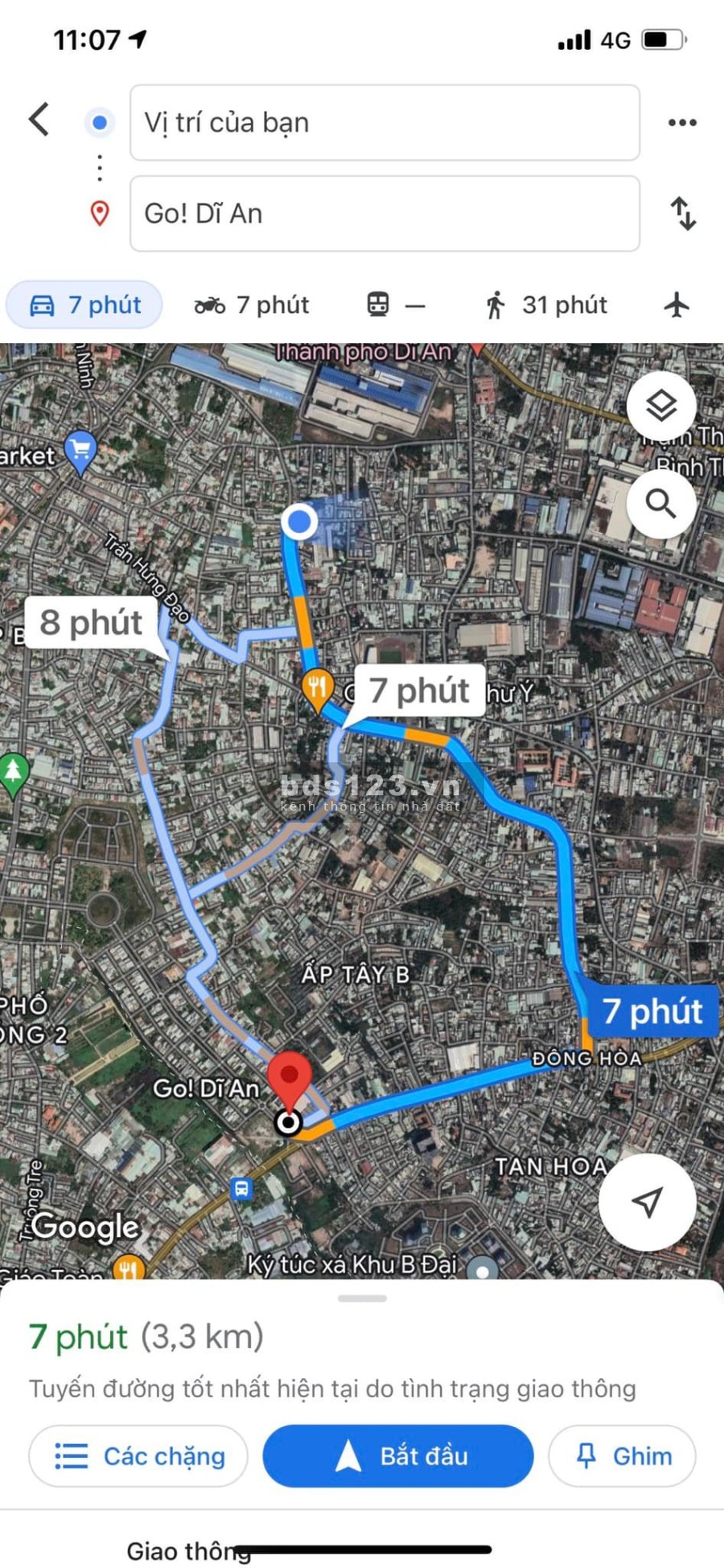
Task: Select the alternate 8 phút route
Action: 92,622
